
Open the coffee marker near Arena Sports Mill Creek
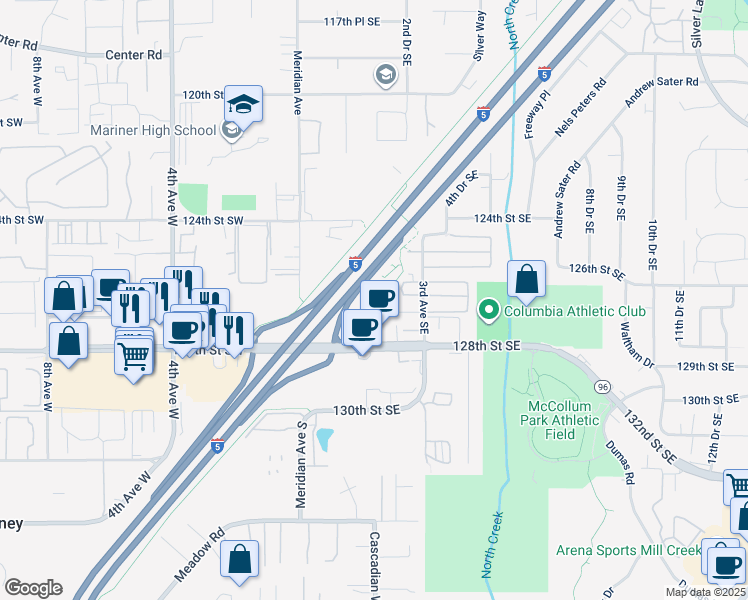pos(727,566)
